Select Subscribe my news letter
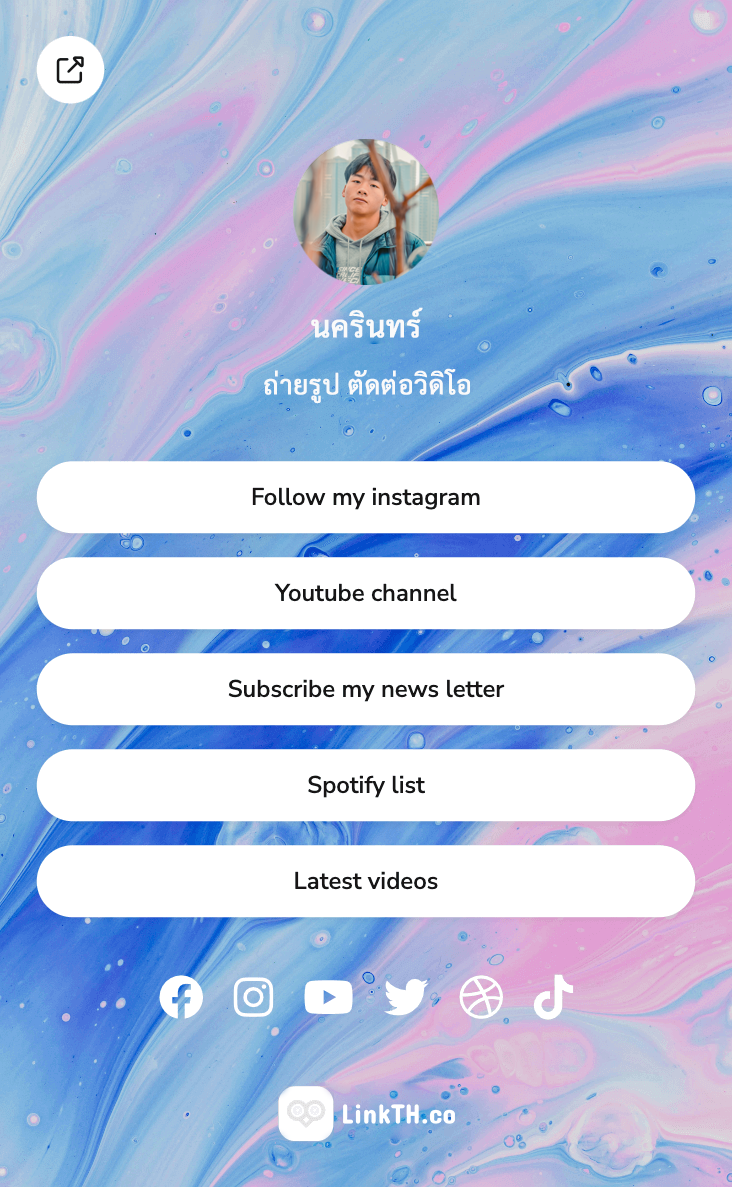The height and width of the screenshot is (1187, 732). tap(366, 690)
